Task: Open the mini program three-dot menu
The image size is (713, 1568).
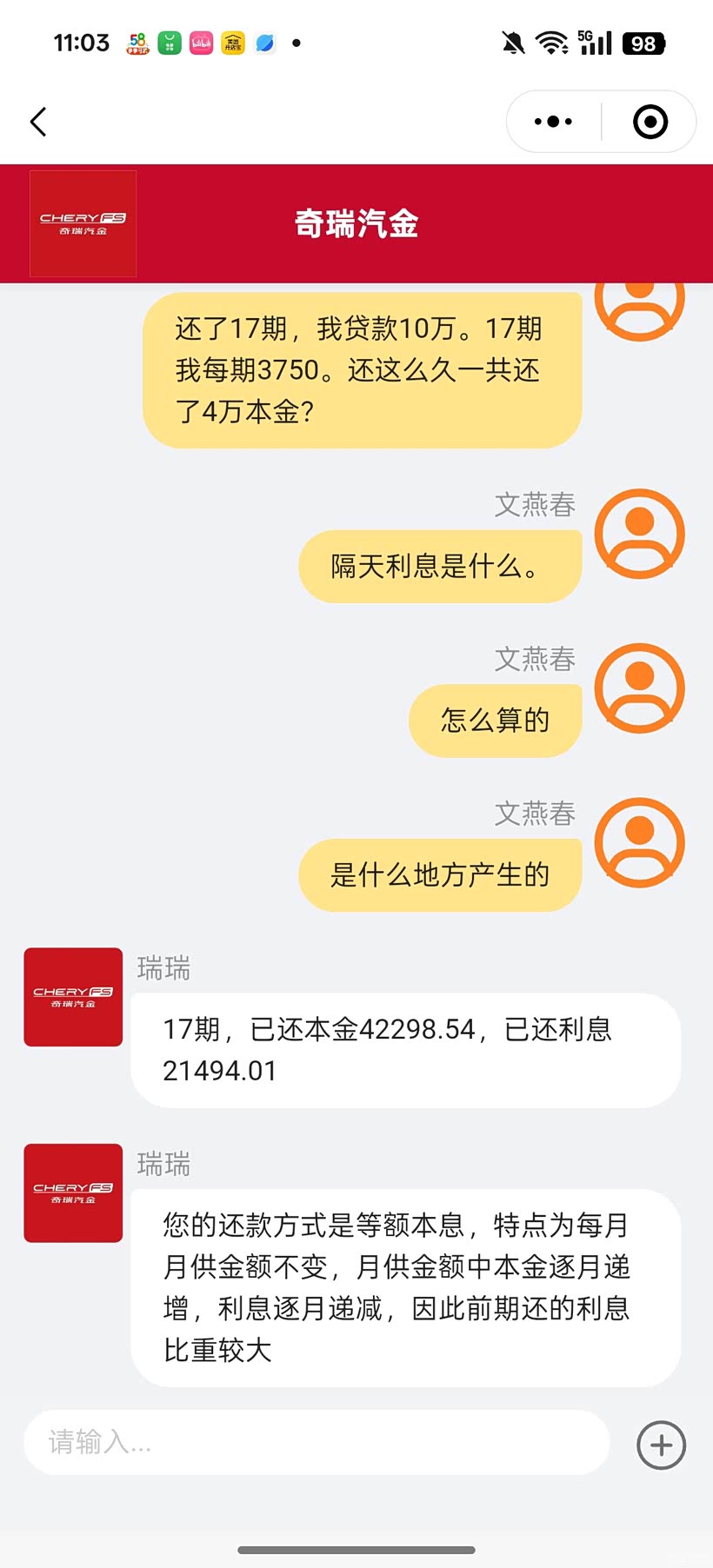Action: (553, 122)
